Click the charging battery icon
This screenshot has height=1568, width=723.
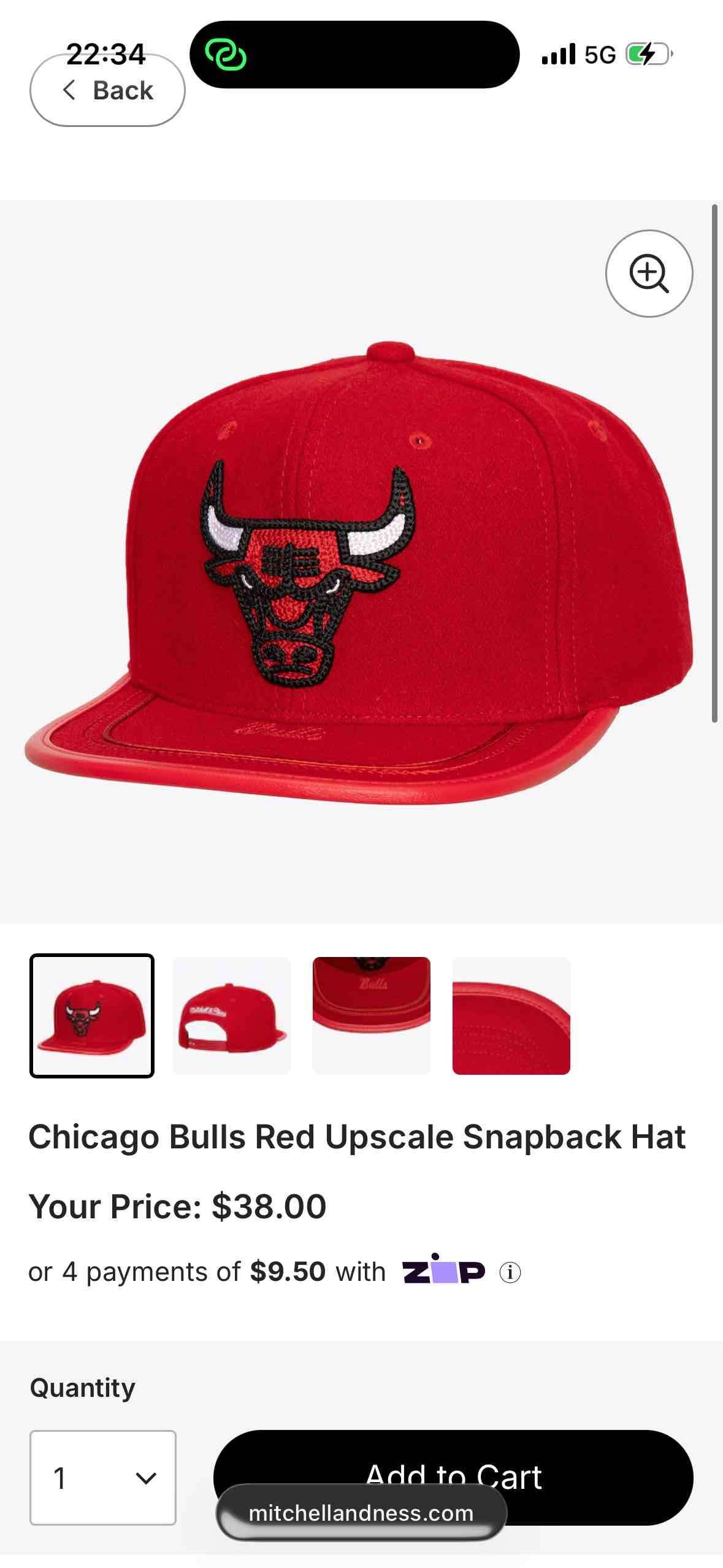(x=647, y=54)
